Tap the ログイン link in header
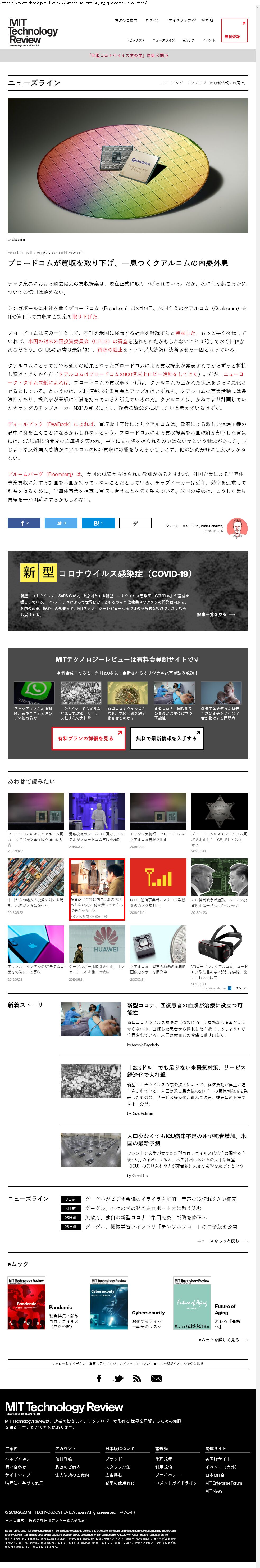 [153, 20]
